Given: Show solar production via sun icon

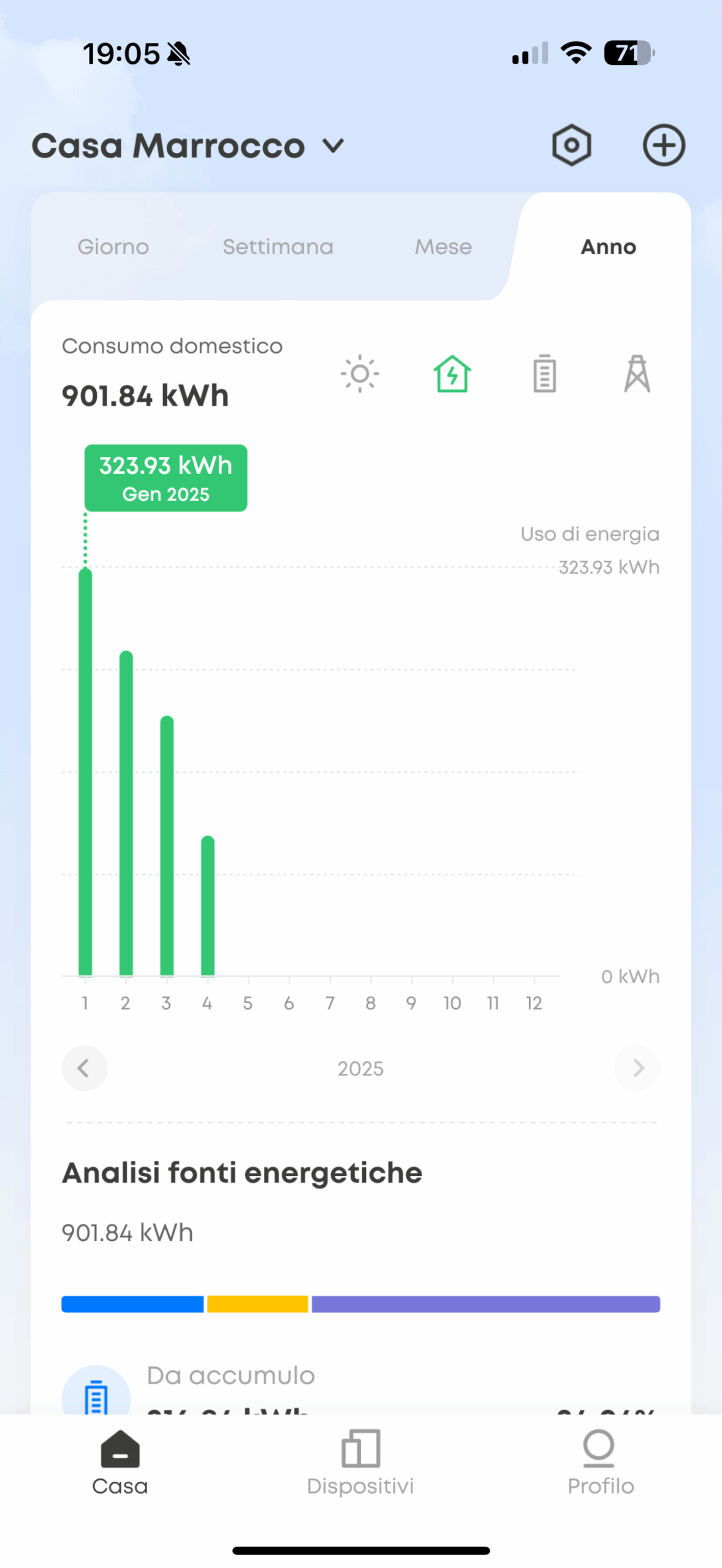Looking at the screenshot, I should coord(360,374).
